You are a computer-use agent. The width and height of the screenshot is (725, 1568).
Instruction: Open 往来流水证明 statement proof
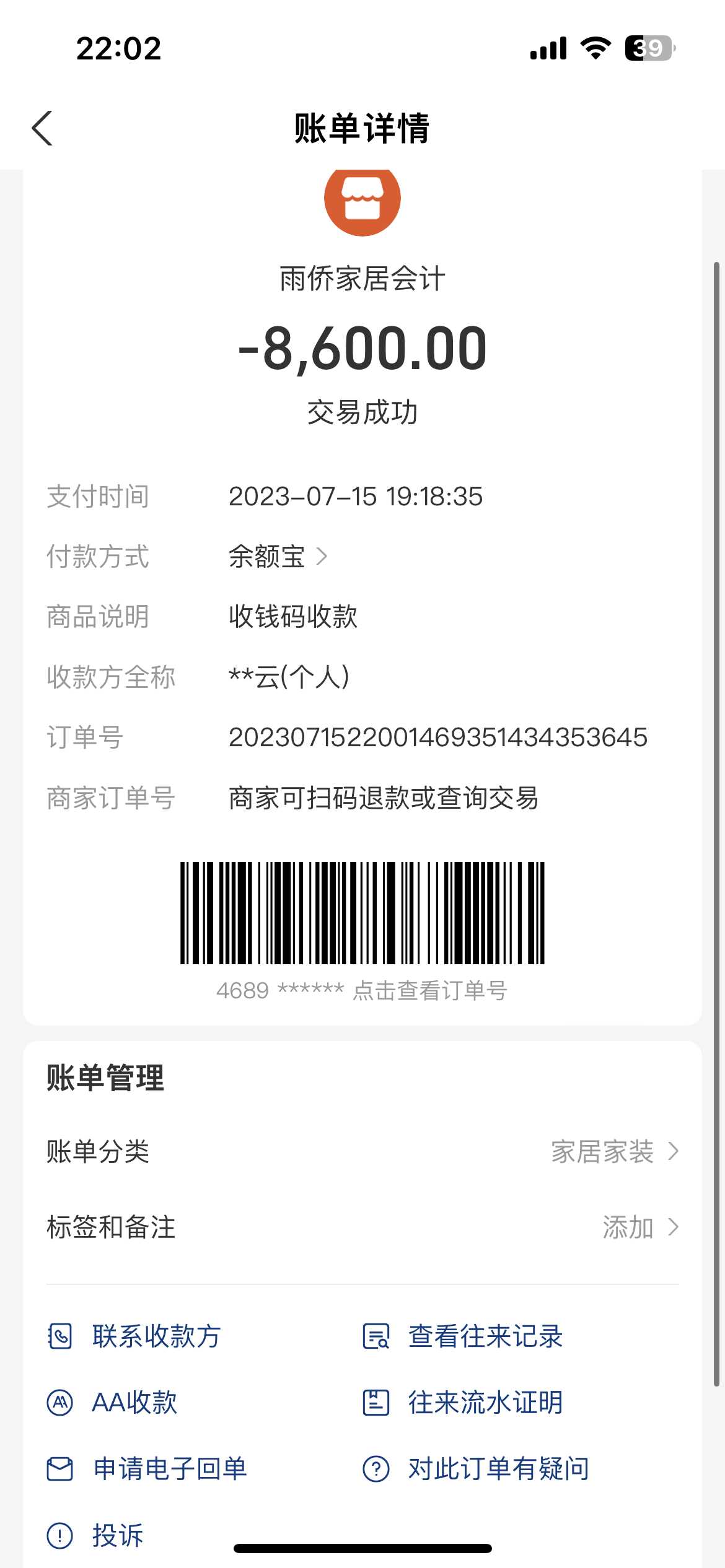tap(485, 1403)
